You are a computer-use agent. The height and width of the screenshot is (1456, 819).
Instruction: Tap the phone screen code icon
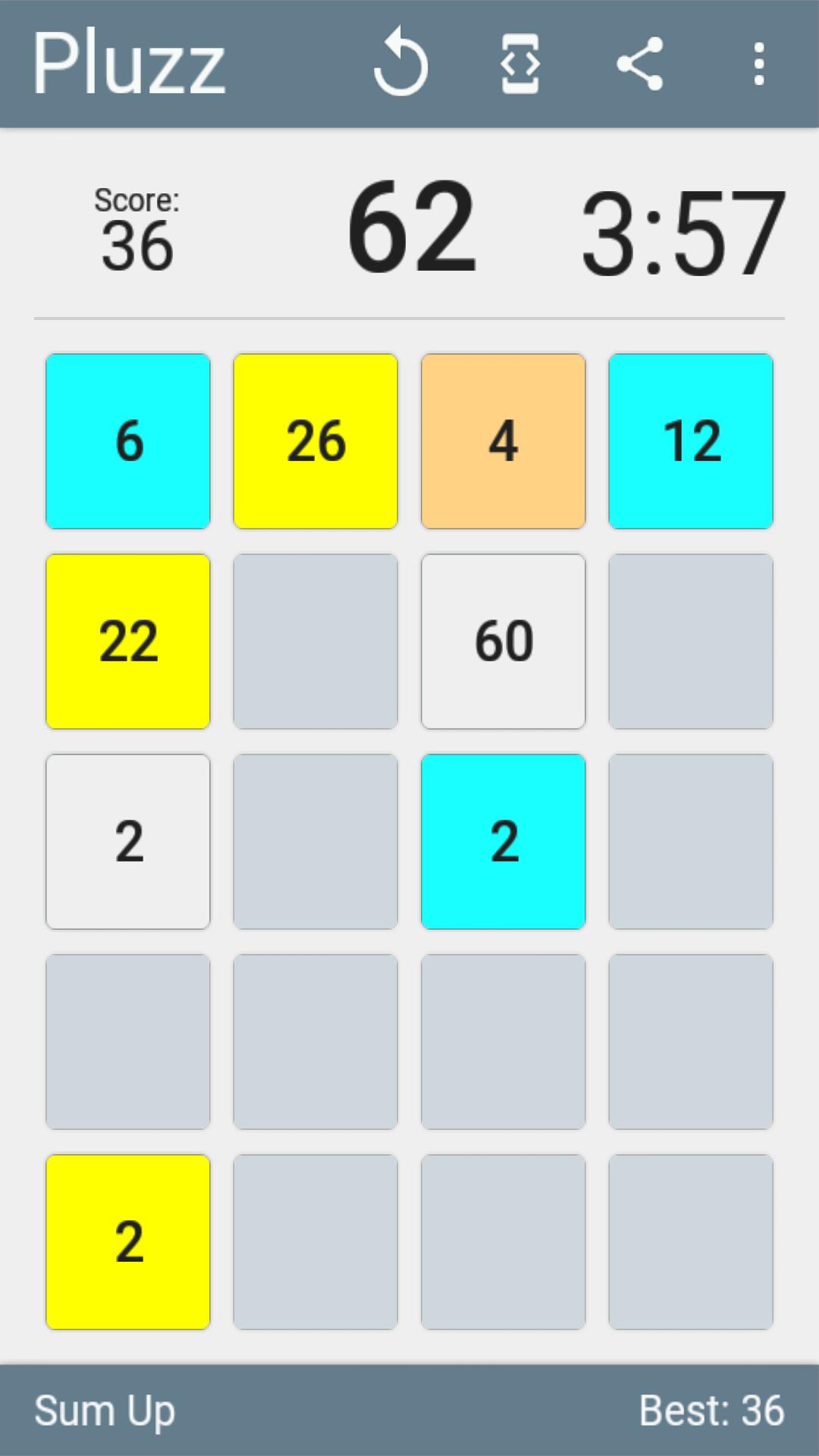click(520, 64)
